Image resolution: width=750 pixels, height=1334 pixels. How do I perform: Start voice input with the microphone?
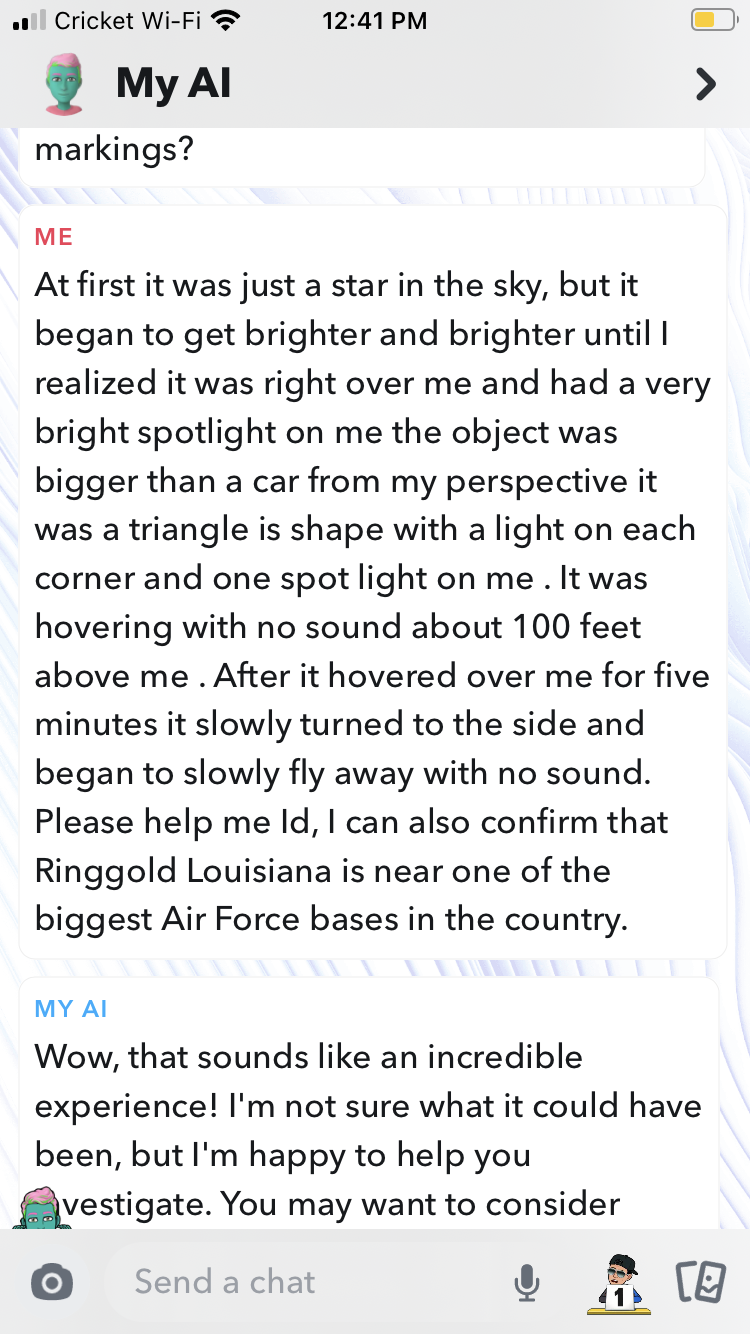click(x=527, y=1282)
